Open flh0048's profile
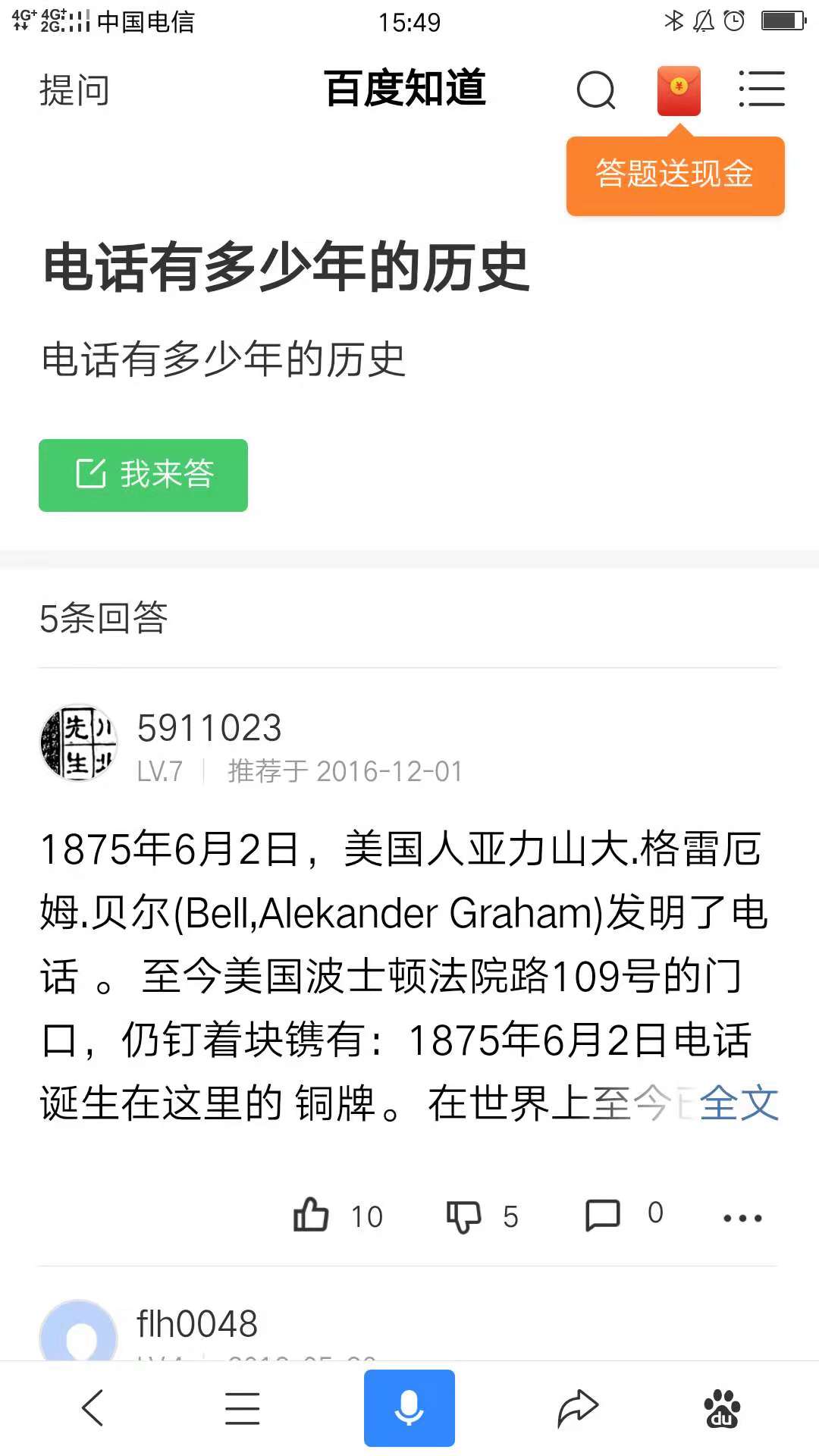Image resolution: width=819 pixels, height=1456 pixels. (196, 1324)
